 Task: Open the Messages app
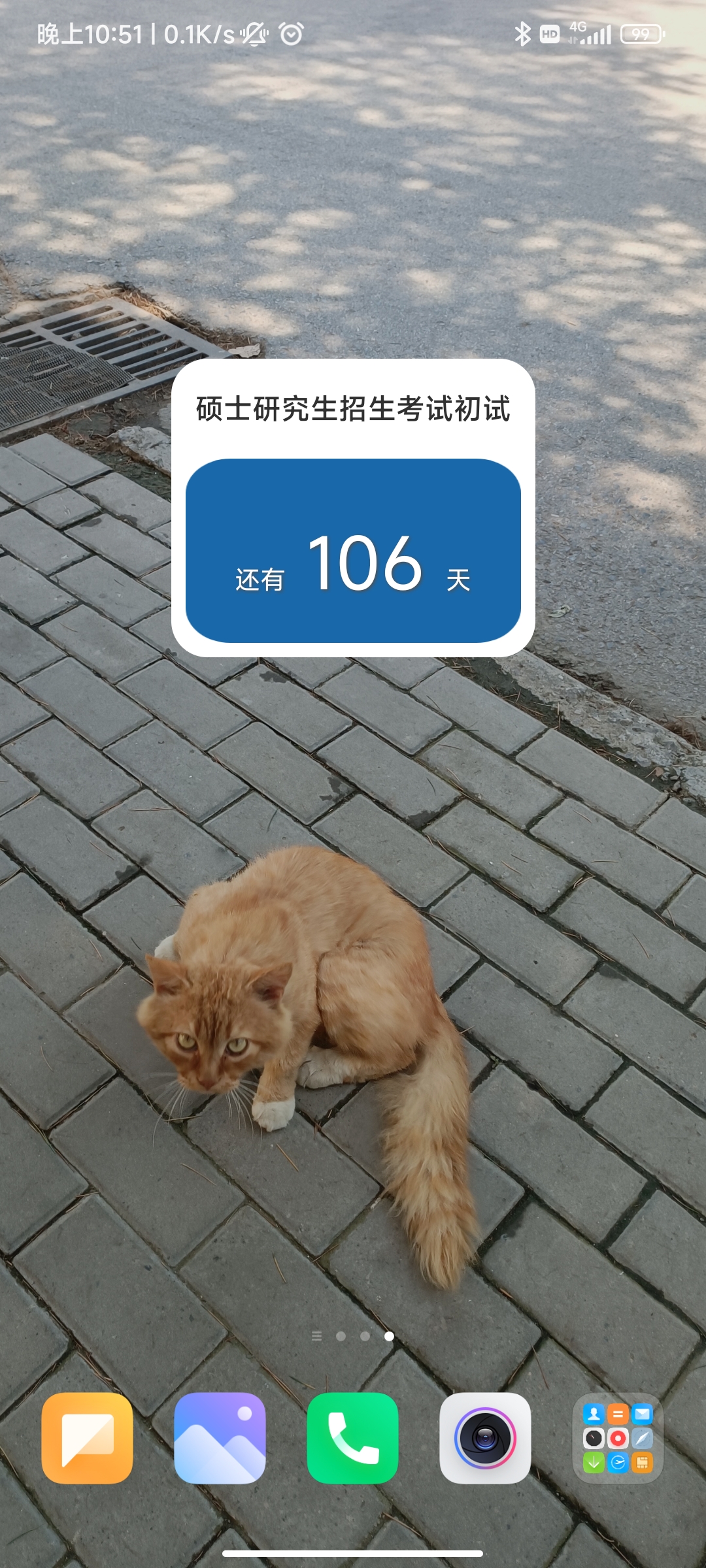(88, 1438)
